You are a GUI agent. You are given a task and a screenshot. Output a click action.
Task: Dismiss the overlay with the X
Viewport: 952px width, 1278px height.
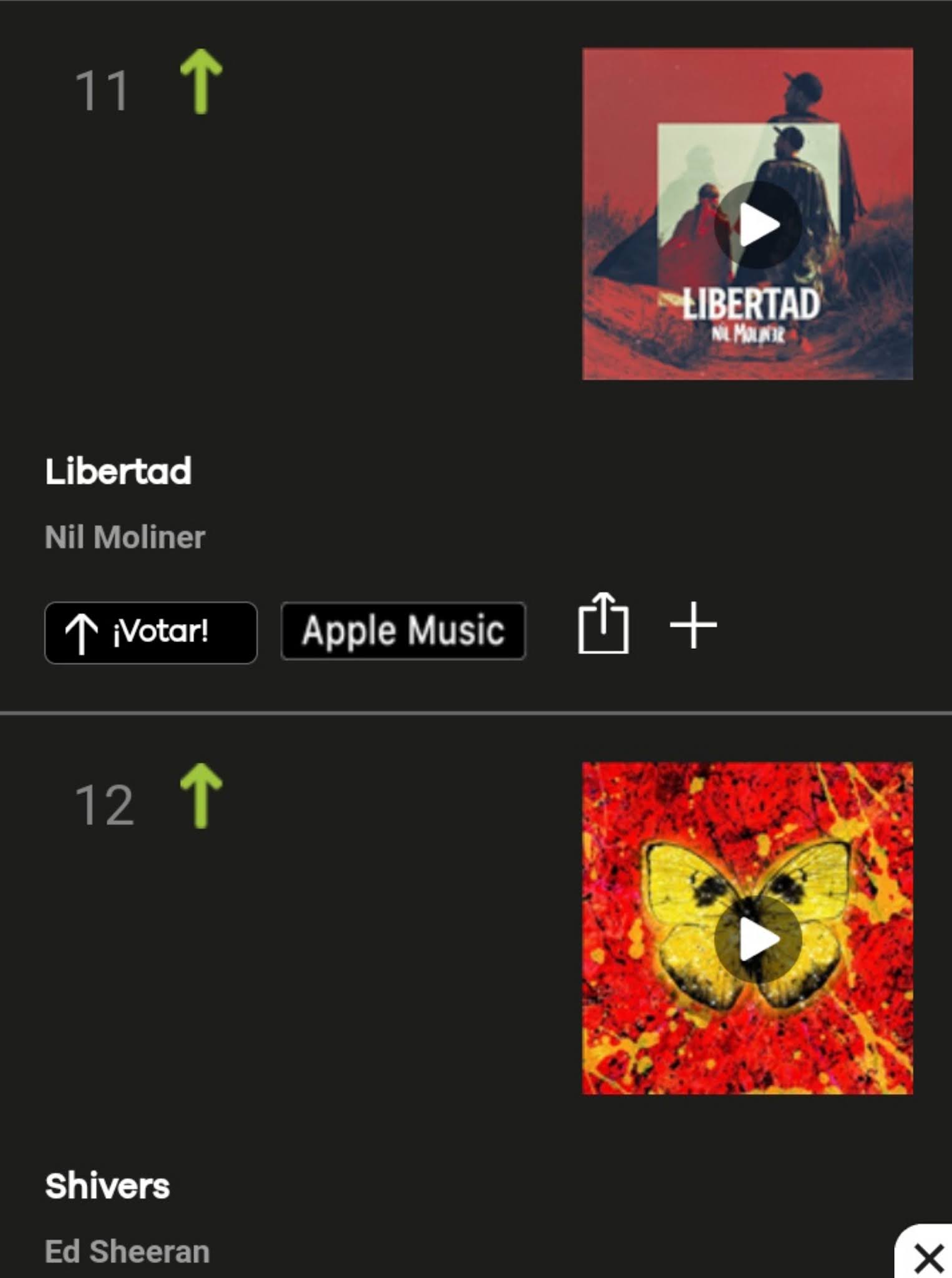click(928, 1257)
